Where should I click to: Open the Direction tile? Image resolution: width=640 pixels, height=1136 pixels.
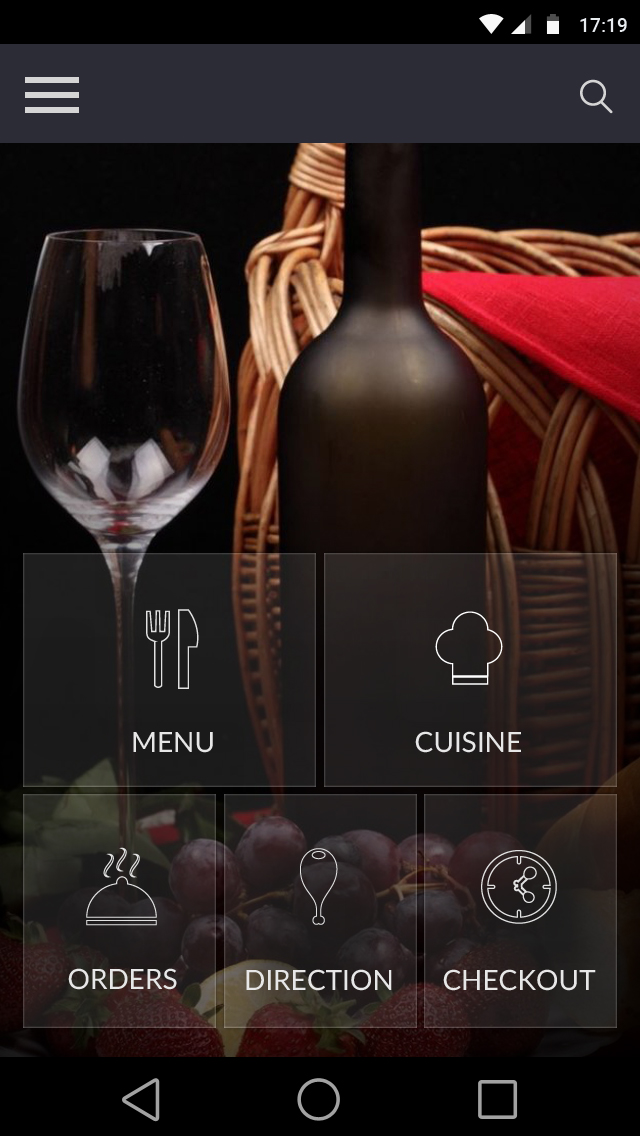pyautogui.click(x=320, y=911)
